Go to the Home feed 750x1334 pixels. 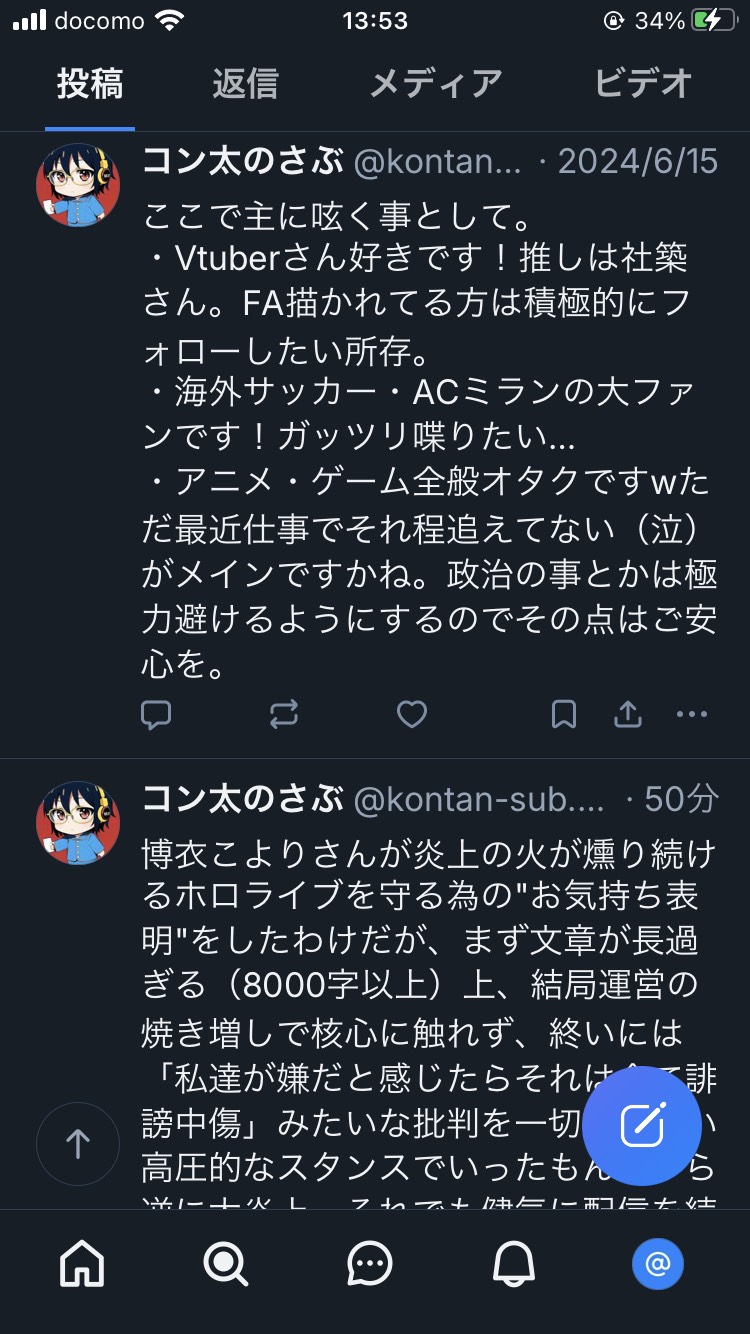tap(82, 1265)
